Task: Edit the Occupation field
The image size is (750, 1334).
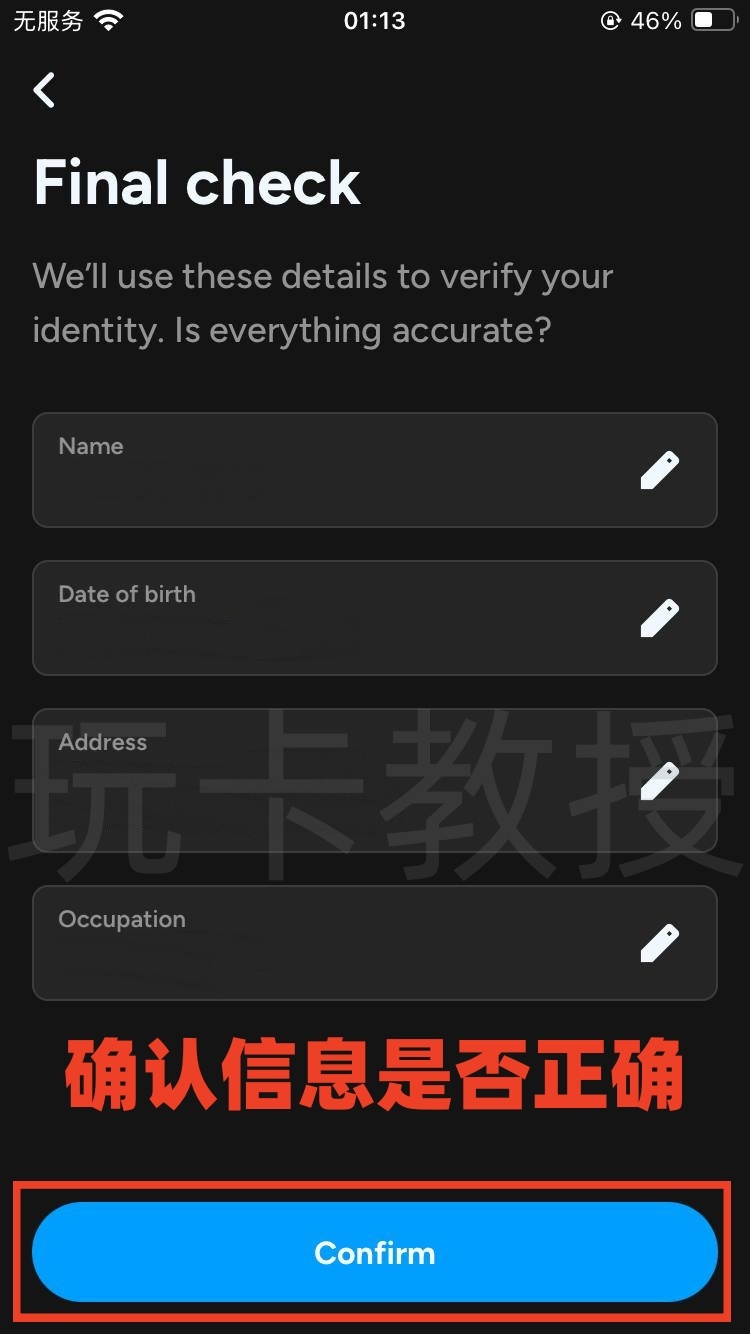Action: coord(659,942)
